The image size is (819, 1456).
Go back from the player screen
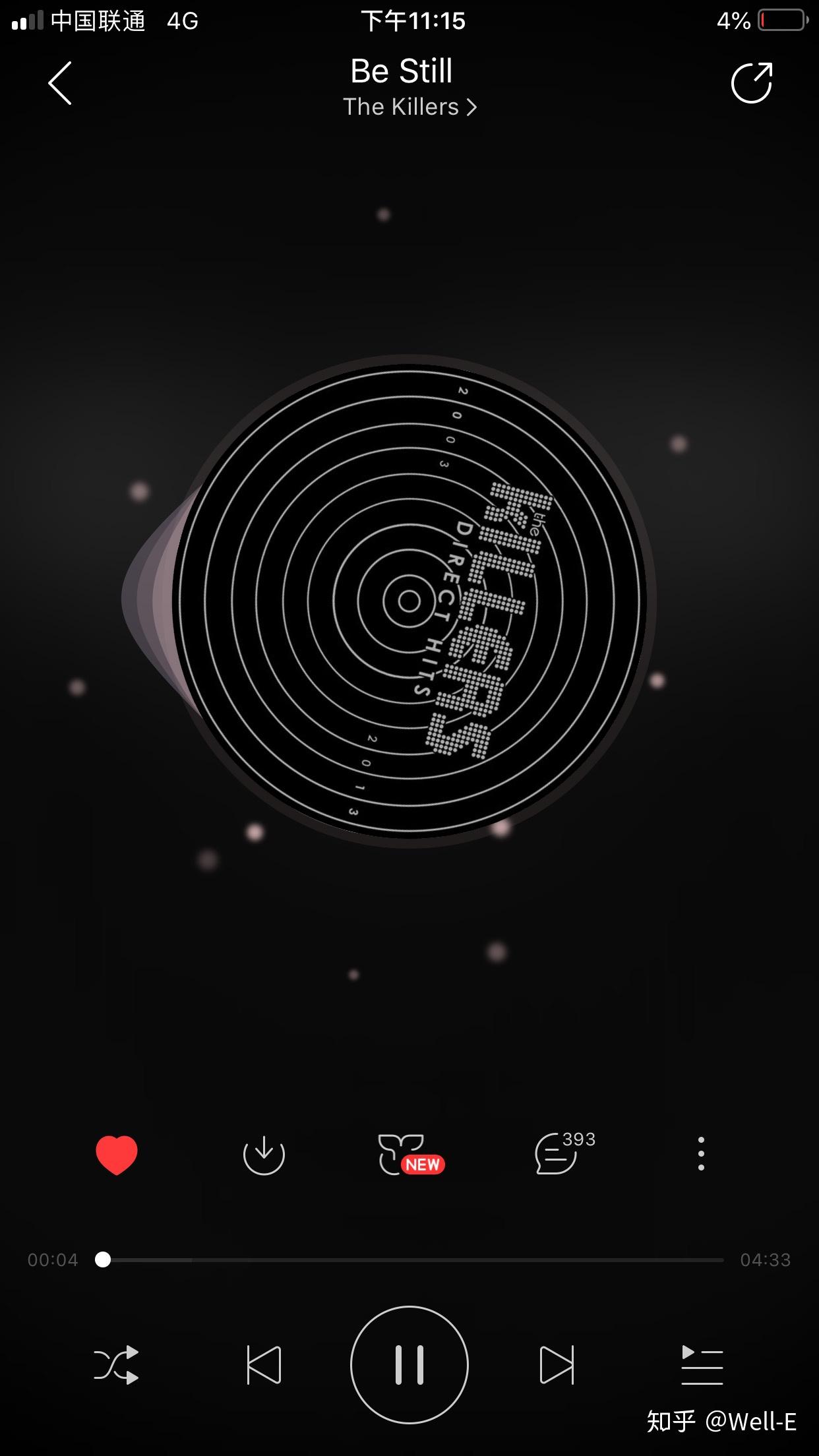pos(60,84)
